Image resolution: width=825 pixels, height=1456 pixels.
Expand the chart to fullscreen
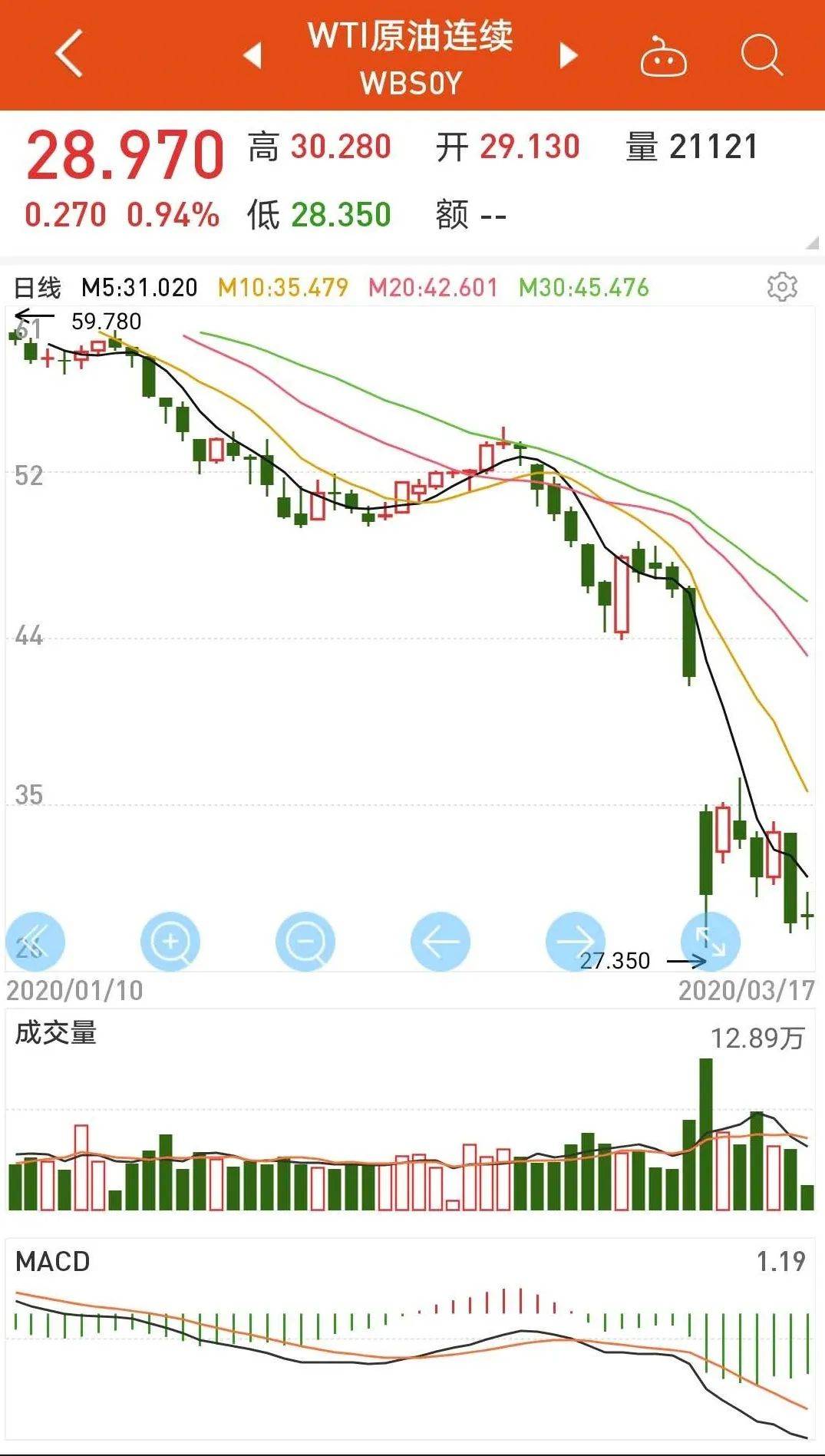coord(711,941)
